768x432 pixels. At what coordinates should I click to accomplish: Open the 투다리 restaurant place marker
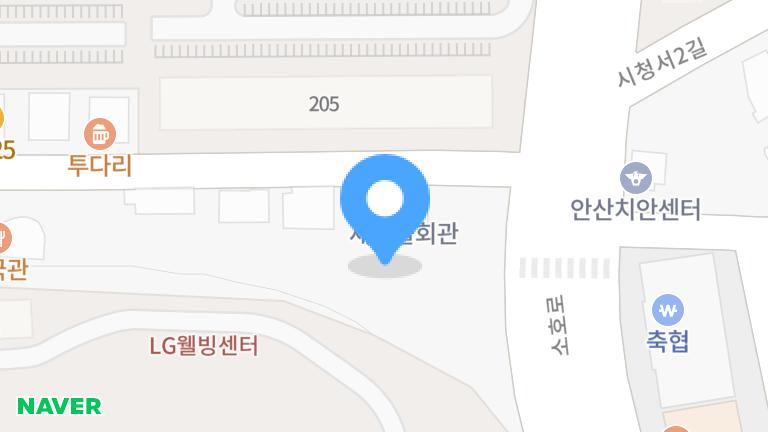(100, 133)
